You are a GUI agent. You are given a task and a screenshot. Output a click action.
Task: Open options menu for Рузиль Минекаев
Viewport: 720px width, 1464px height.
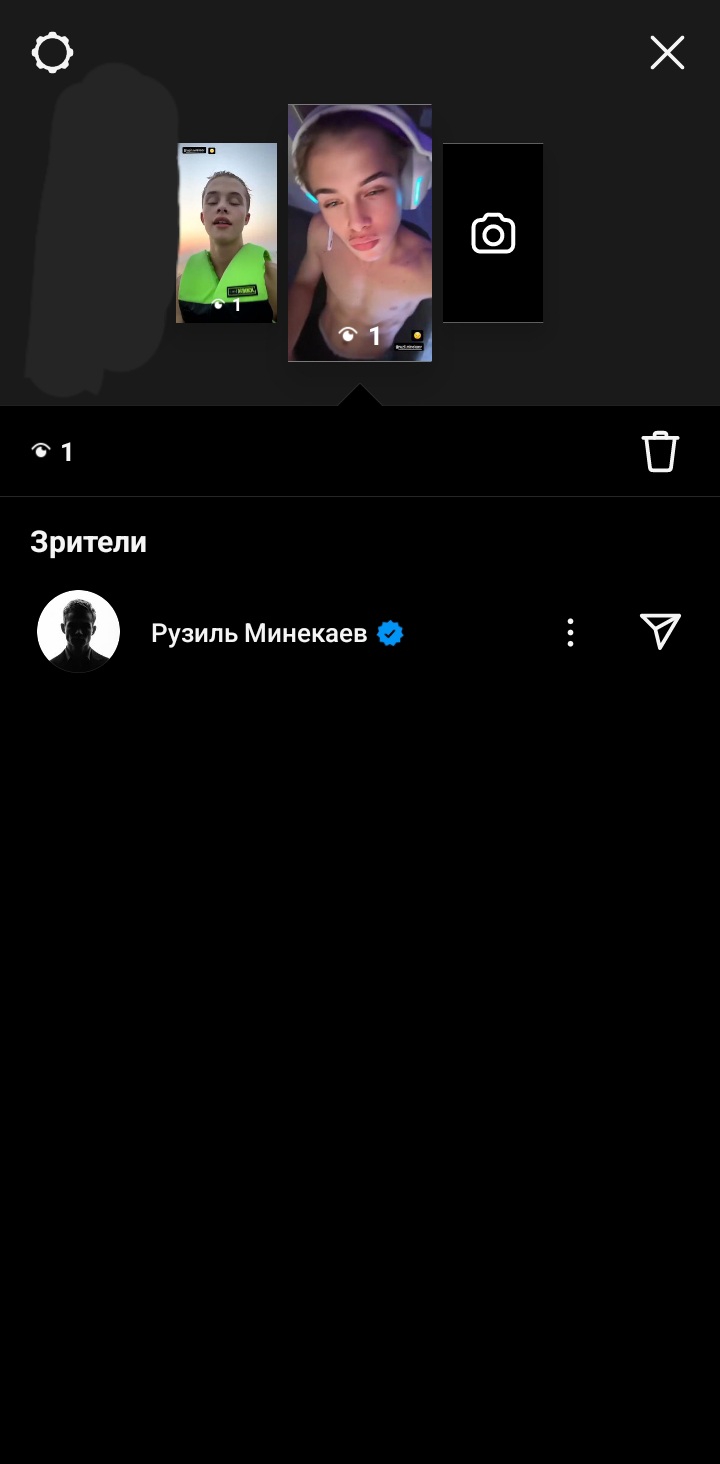570,632
